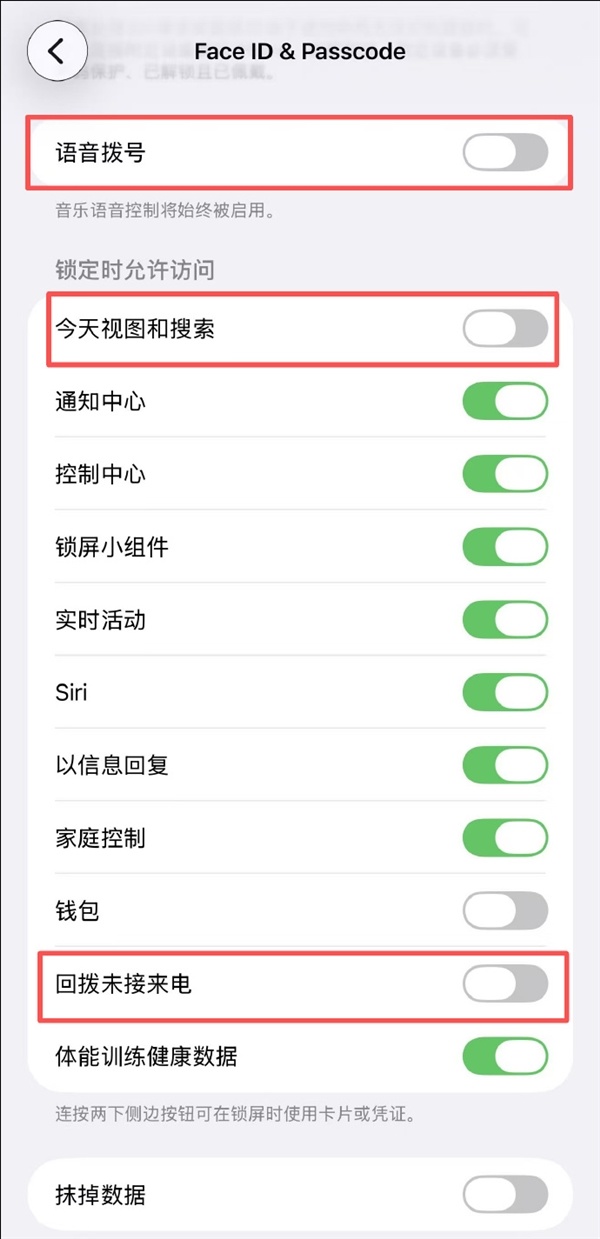Disable Siri when locked

[505, 692]
